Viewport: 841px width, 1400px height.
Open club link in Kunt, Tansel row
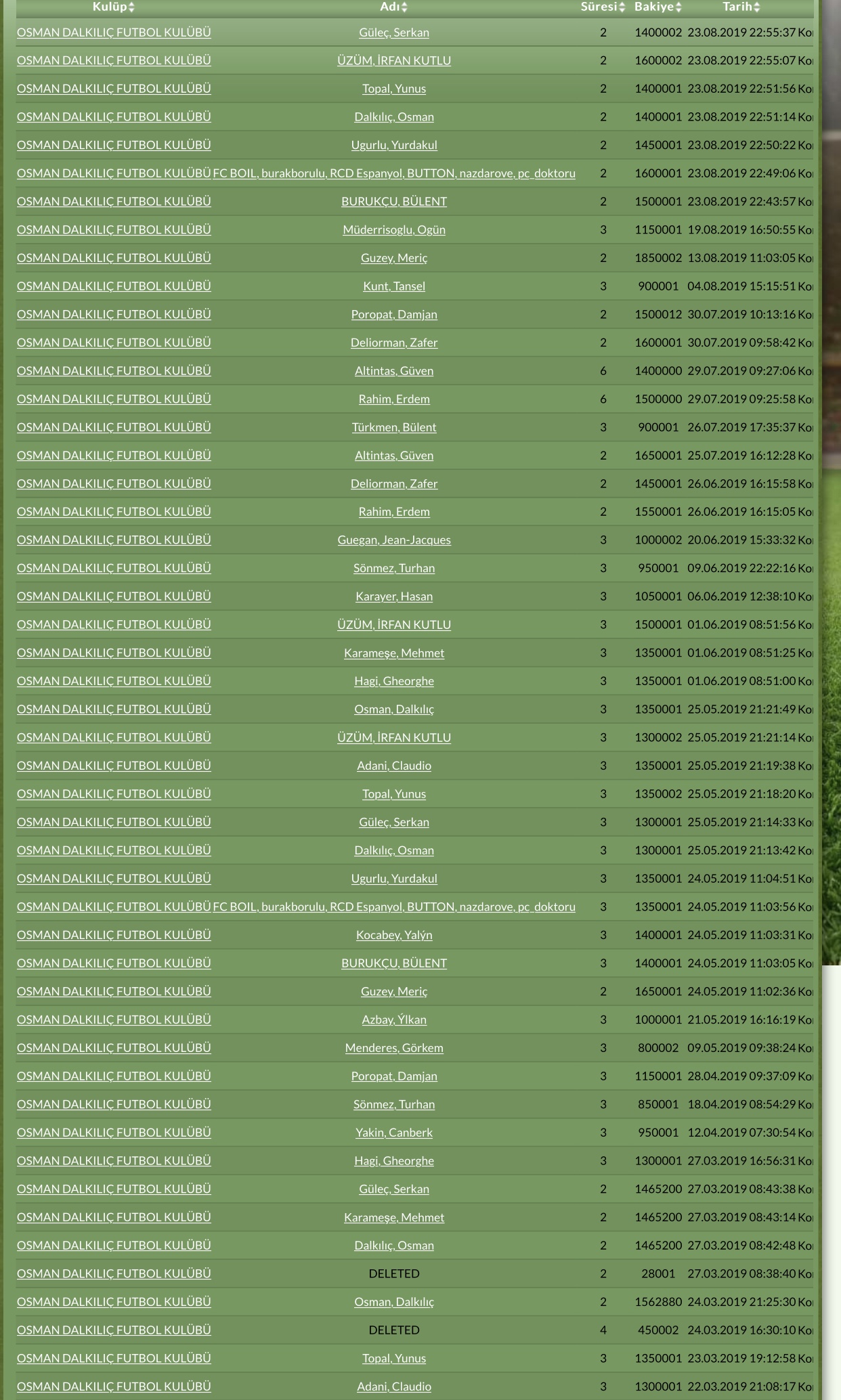pos(114,286)
